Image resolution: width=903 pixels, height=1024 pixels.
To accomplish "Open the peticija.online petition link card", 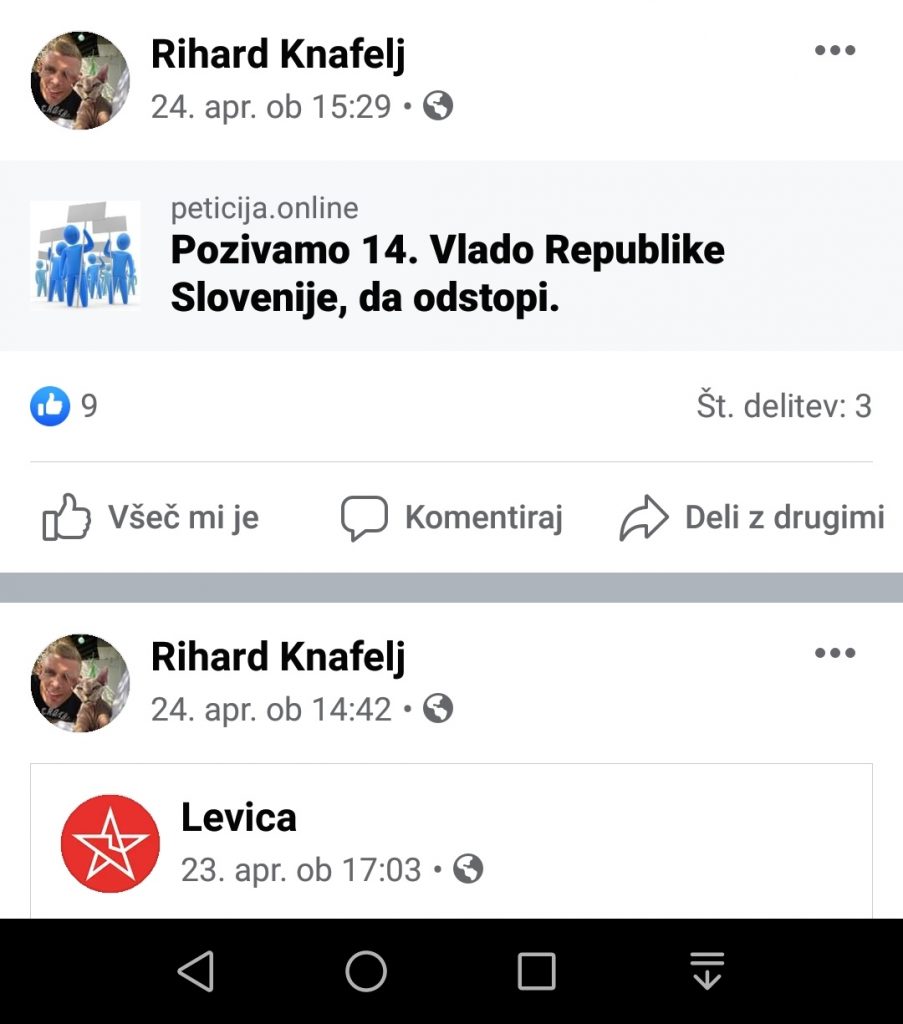I will click(x=448, y=256).
